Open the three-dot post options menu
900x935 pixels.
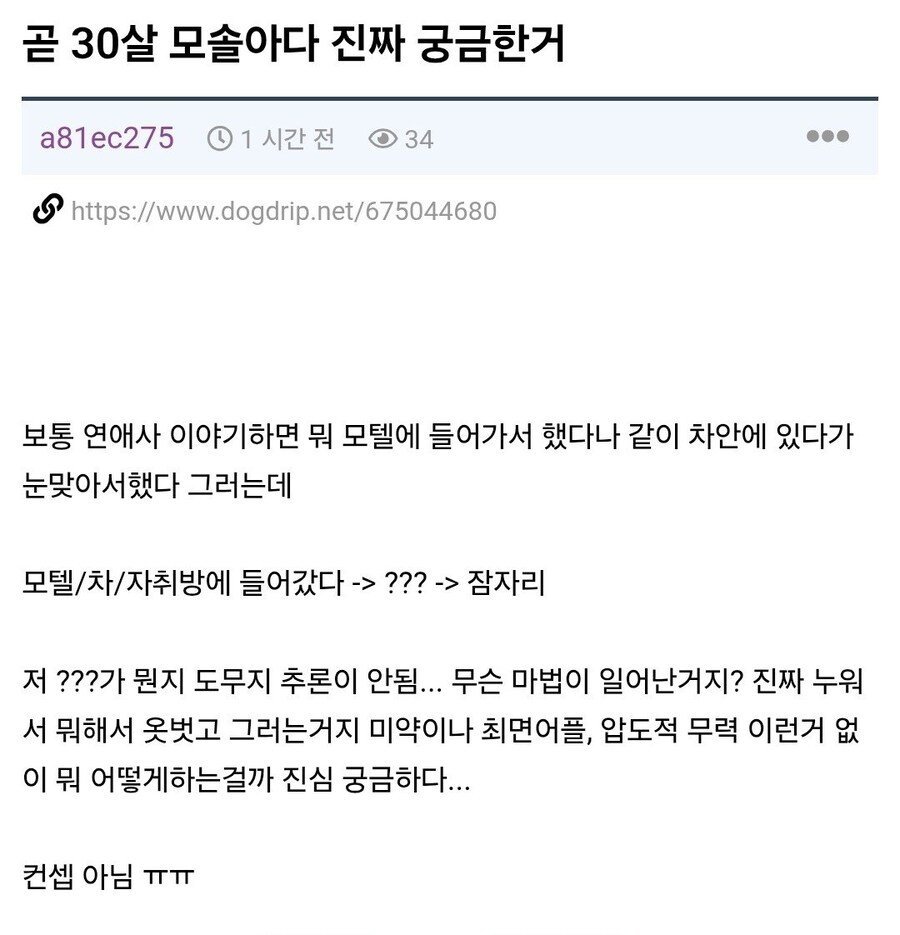(827, 137)
